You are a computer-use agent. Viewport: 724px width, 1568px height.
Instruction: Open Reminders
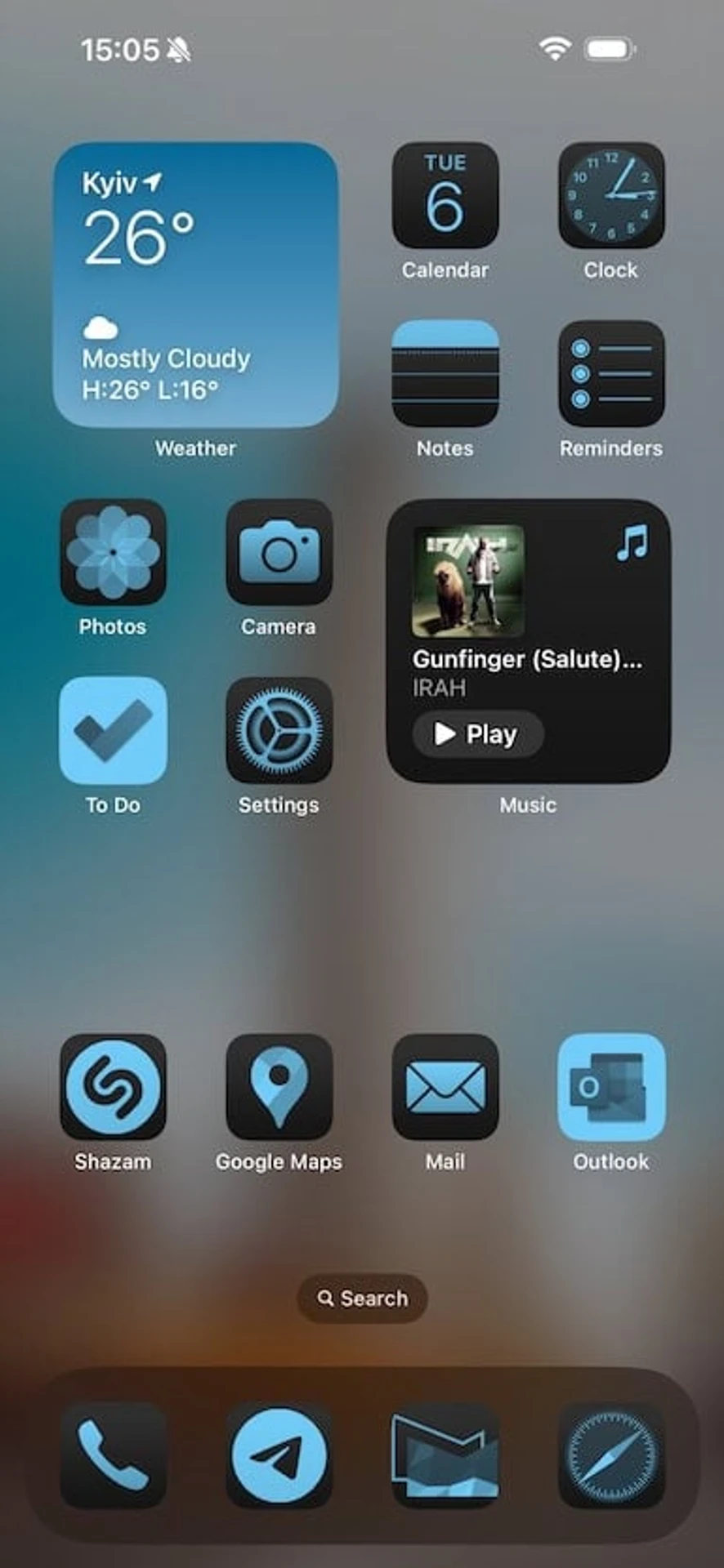611,373
